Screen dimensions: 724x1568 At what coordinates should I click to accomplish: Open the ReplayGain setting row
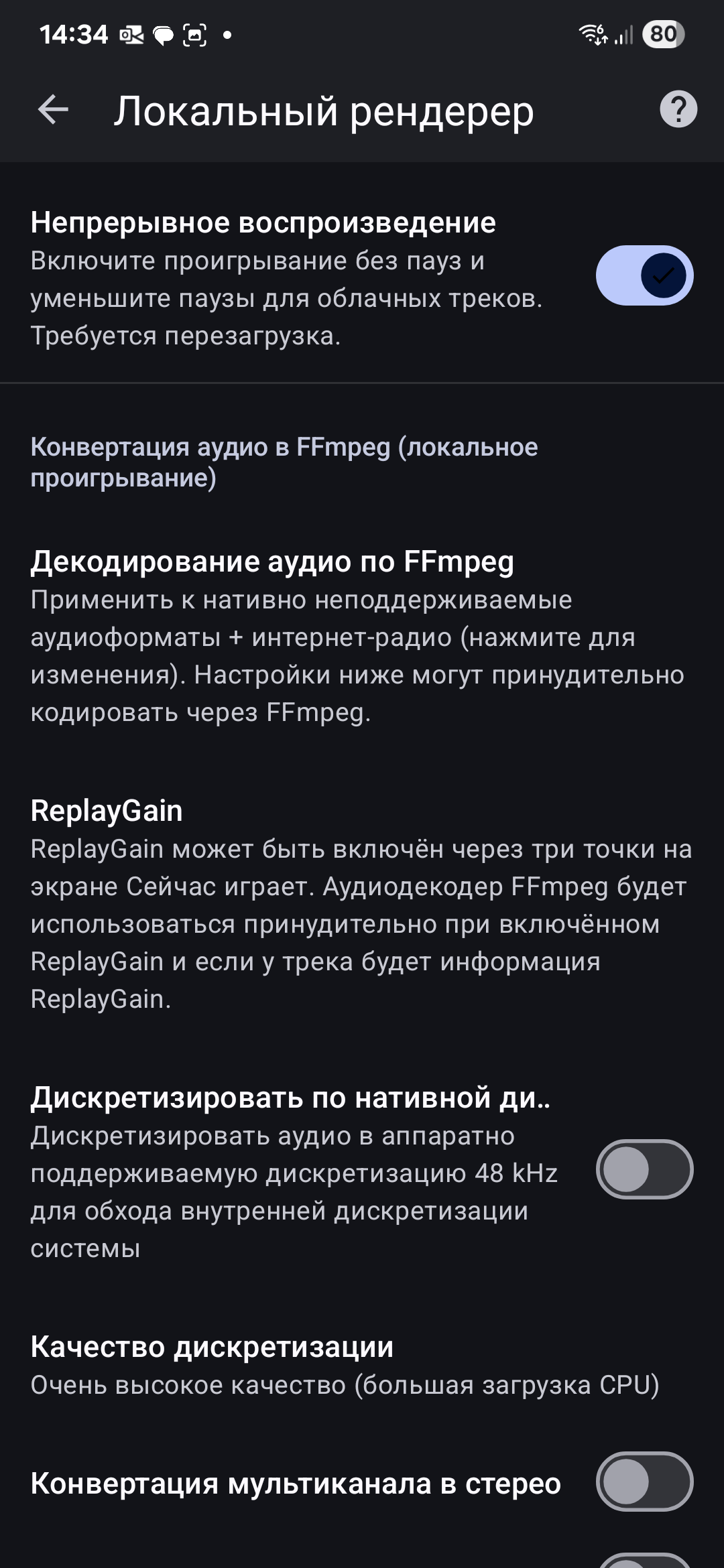[x=362, y=903]
